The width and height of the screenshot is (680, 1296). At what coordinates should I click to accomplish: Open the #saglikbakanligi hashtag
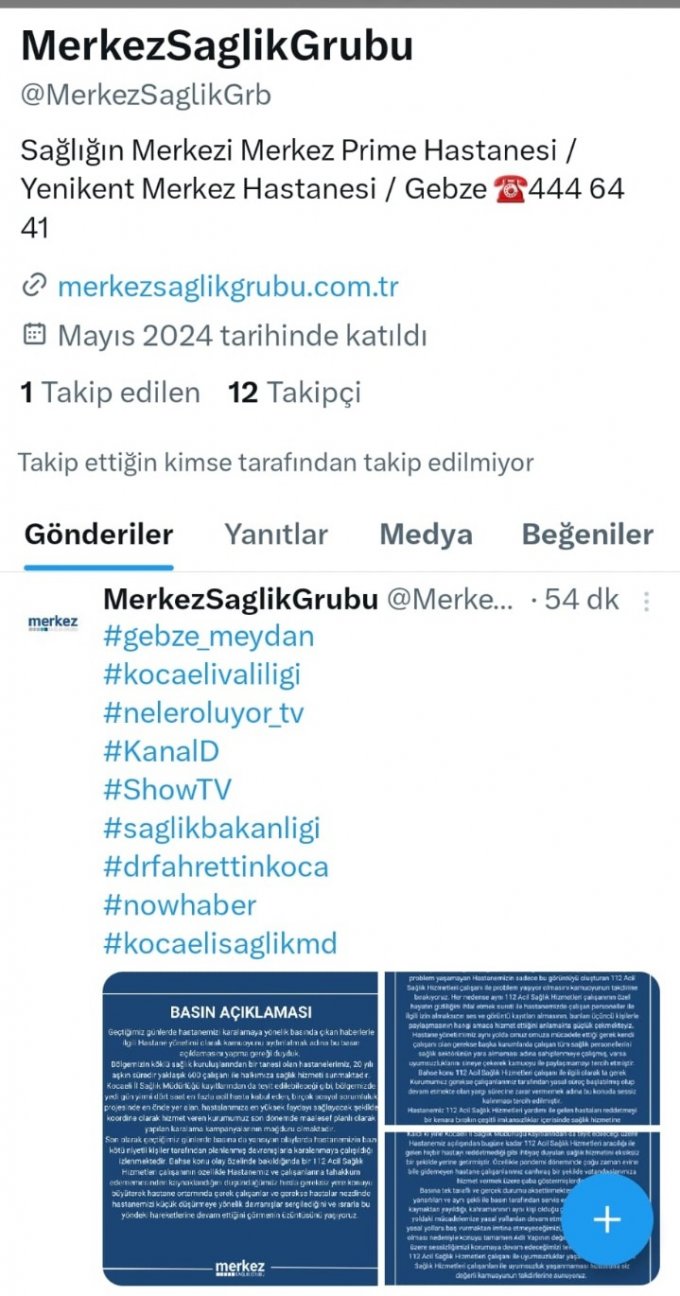pyautogui.click(x=211, y=828)
